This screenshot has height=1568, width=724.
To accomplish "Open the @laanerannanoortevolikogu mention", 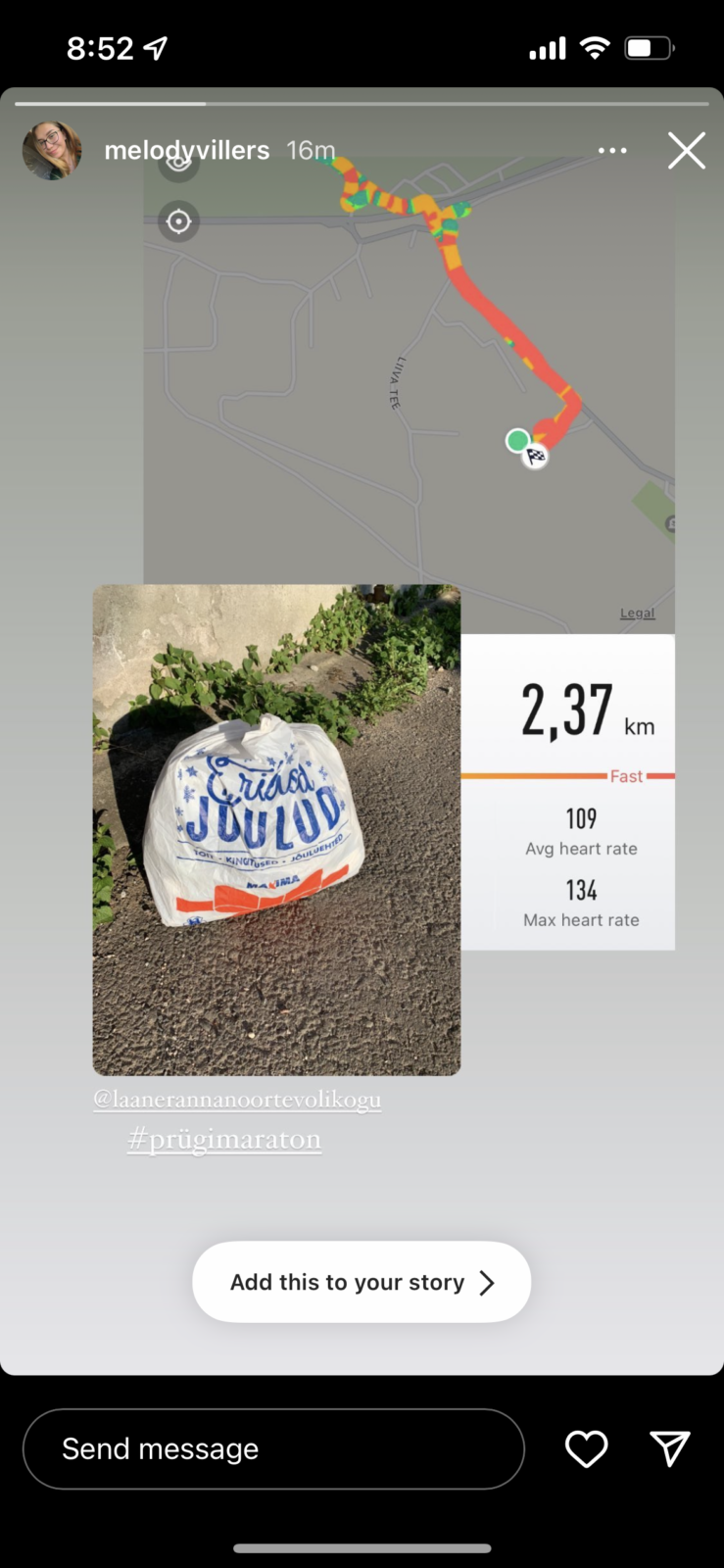I will click(237, 1100).
